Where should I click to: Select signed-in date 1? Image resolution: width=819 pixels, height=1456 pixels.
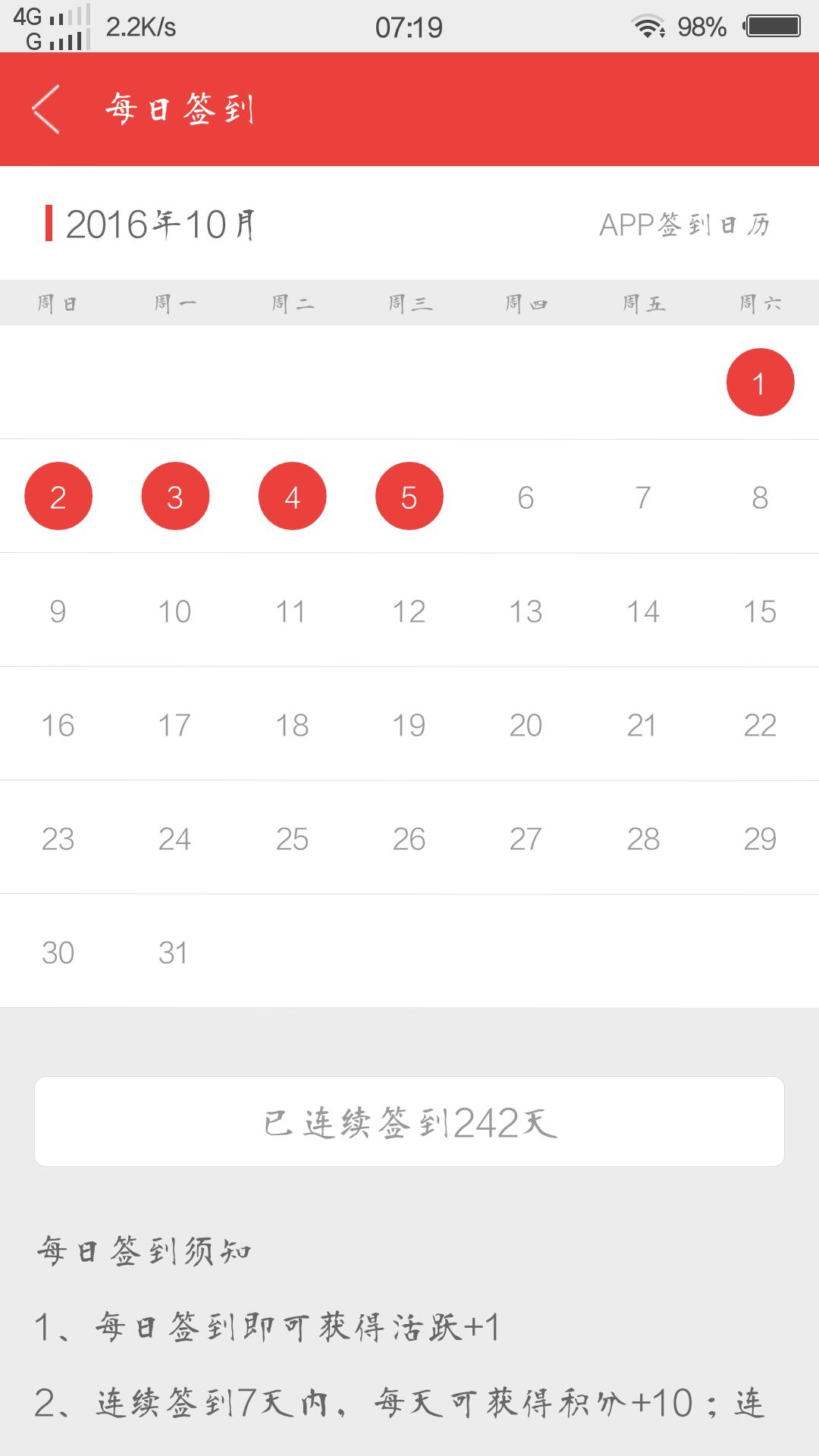760,383
